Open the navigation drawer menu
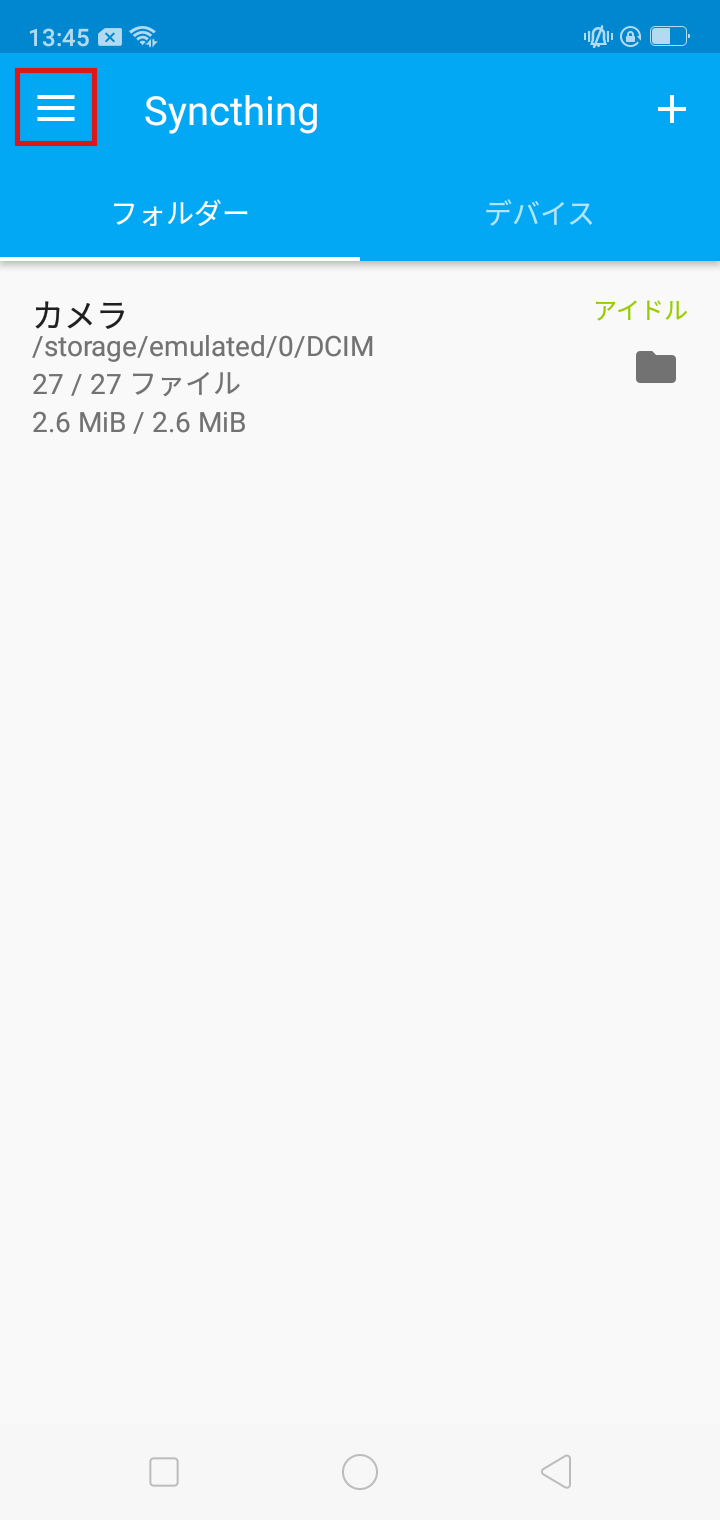 coord(55,107)
